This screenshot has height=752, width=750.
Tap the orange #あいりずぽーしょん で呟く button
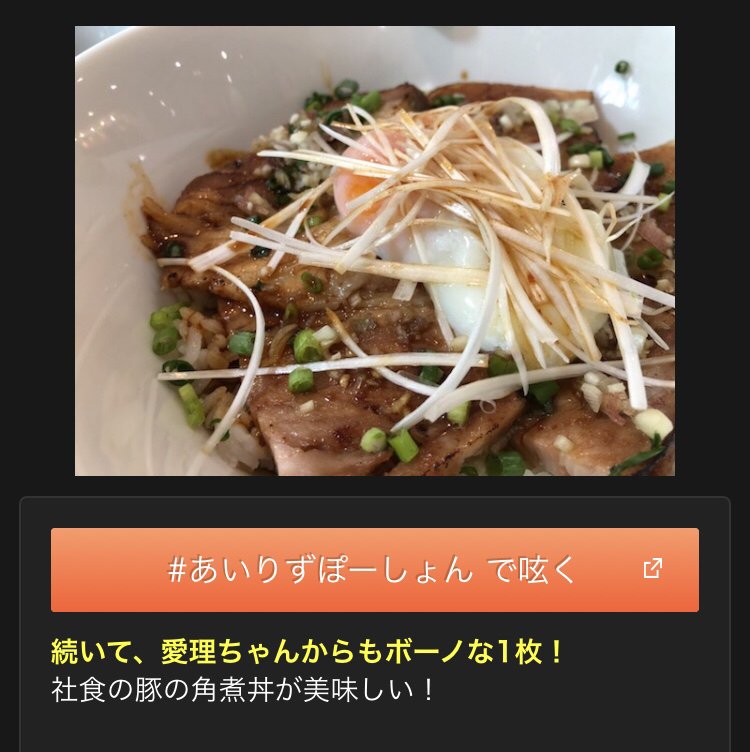point(374,570)
